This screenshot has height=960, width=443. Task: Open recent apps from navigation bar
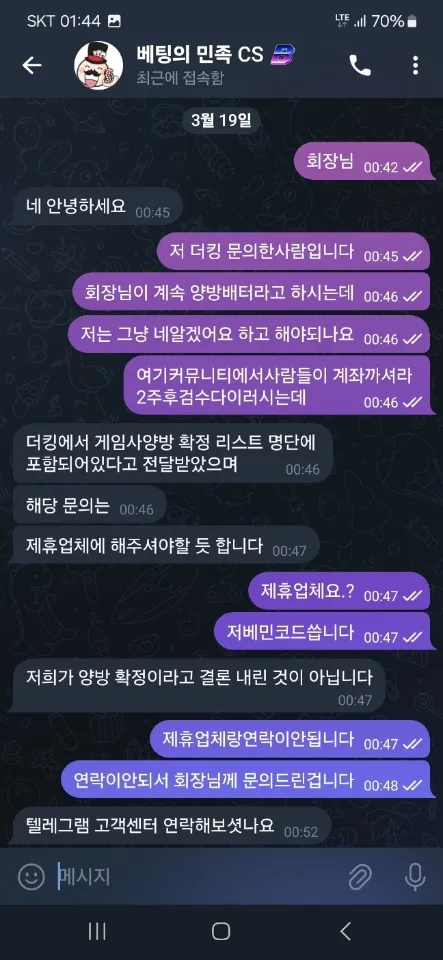(x=97, y=931)
